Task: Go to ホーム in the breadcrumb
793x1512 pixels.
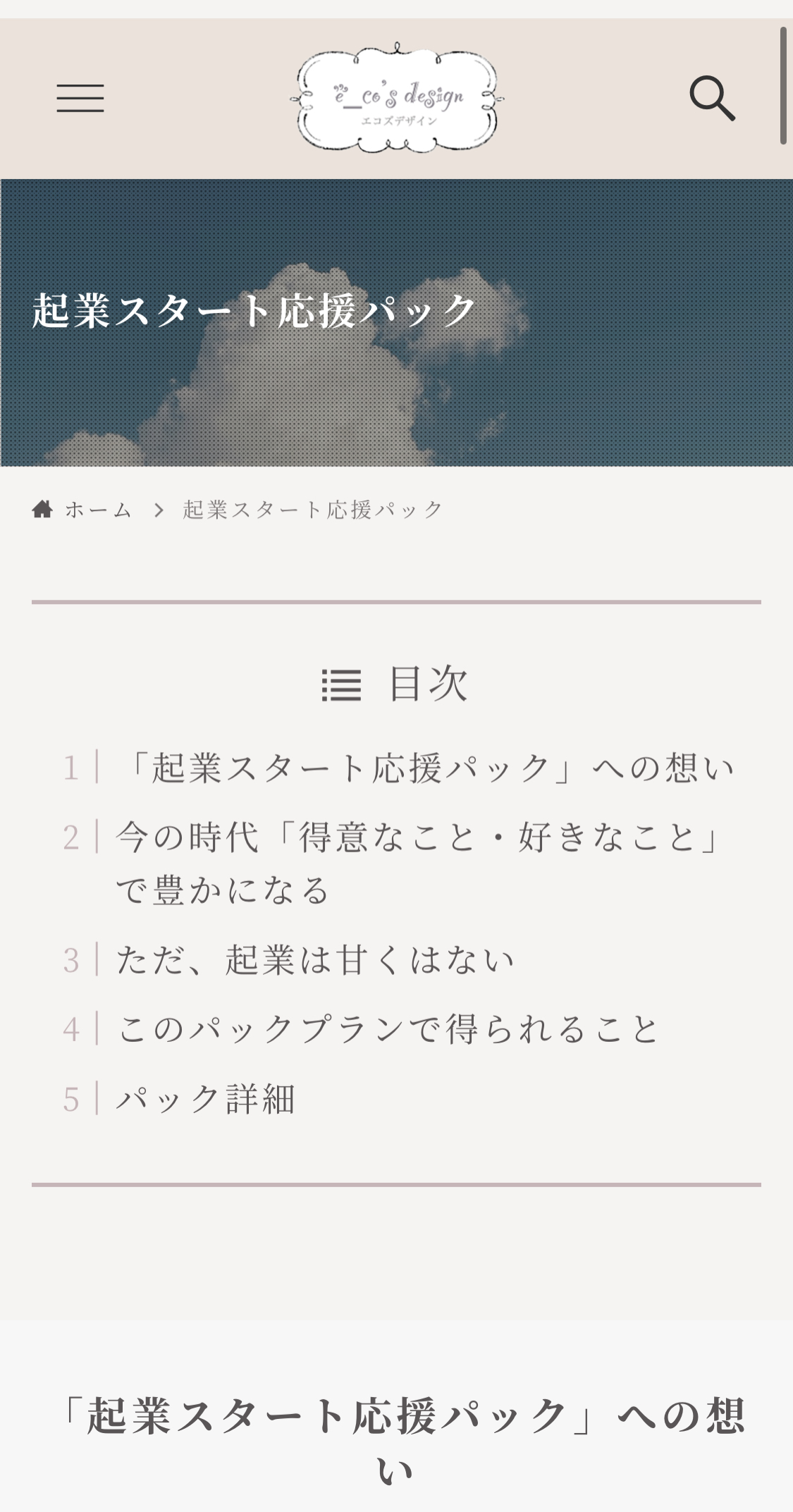Action: (97, 510)
